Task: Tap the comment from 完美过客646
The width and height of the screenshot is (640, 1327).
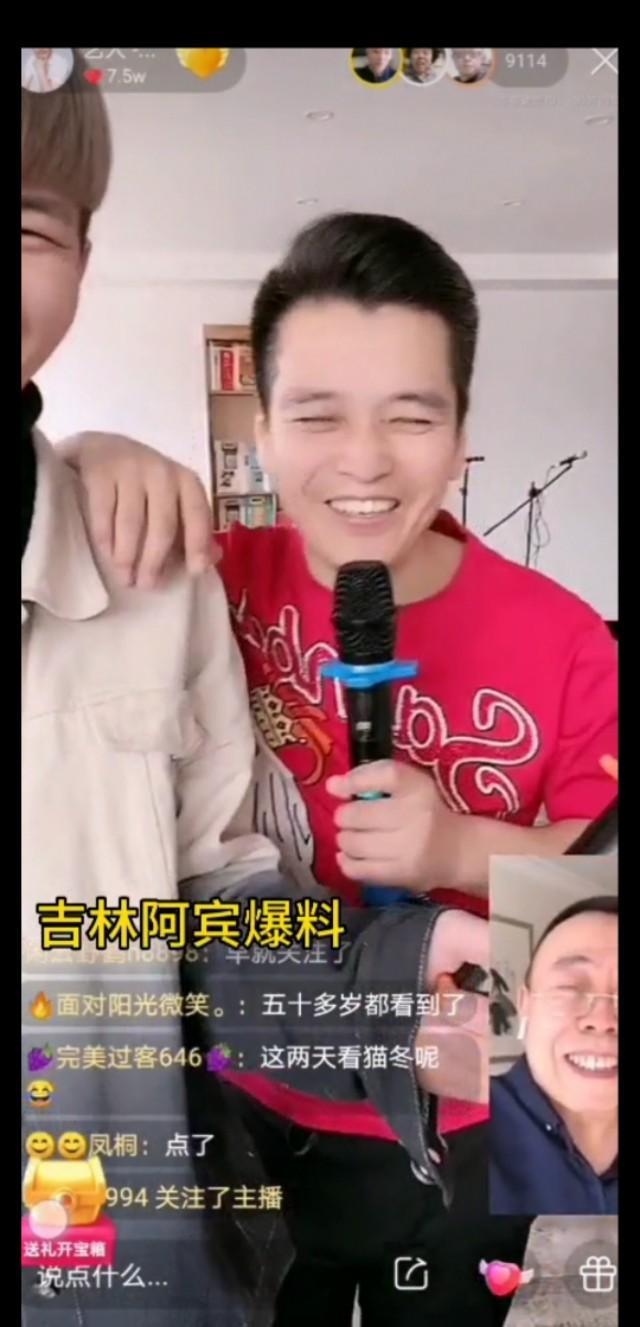Action: (232, 1057)
